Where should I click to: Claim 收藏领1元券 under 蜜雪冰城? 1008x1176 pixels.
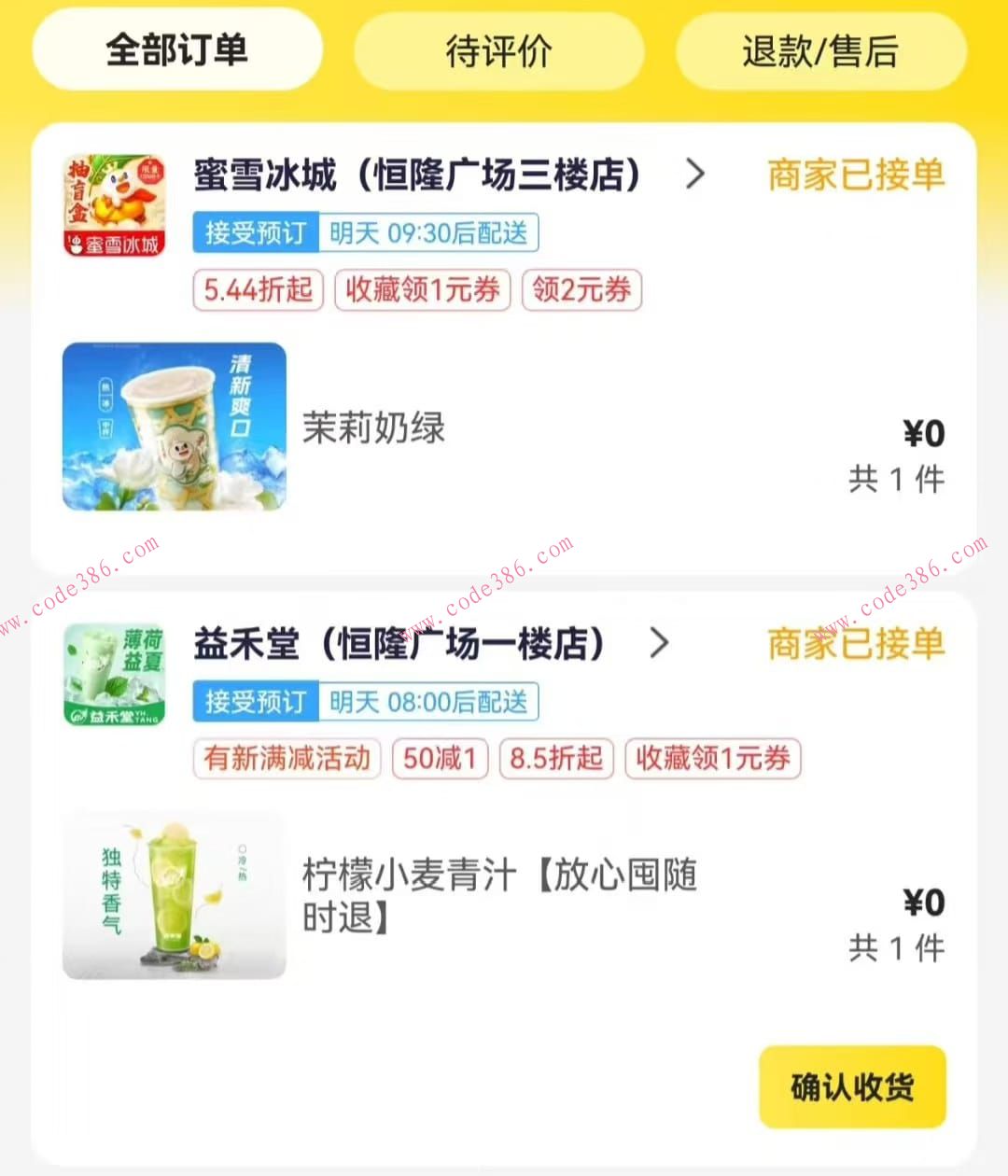pos(422,290)
